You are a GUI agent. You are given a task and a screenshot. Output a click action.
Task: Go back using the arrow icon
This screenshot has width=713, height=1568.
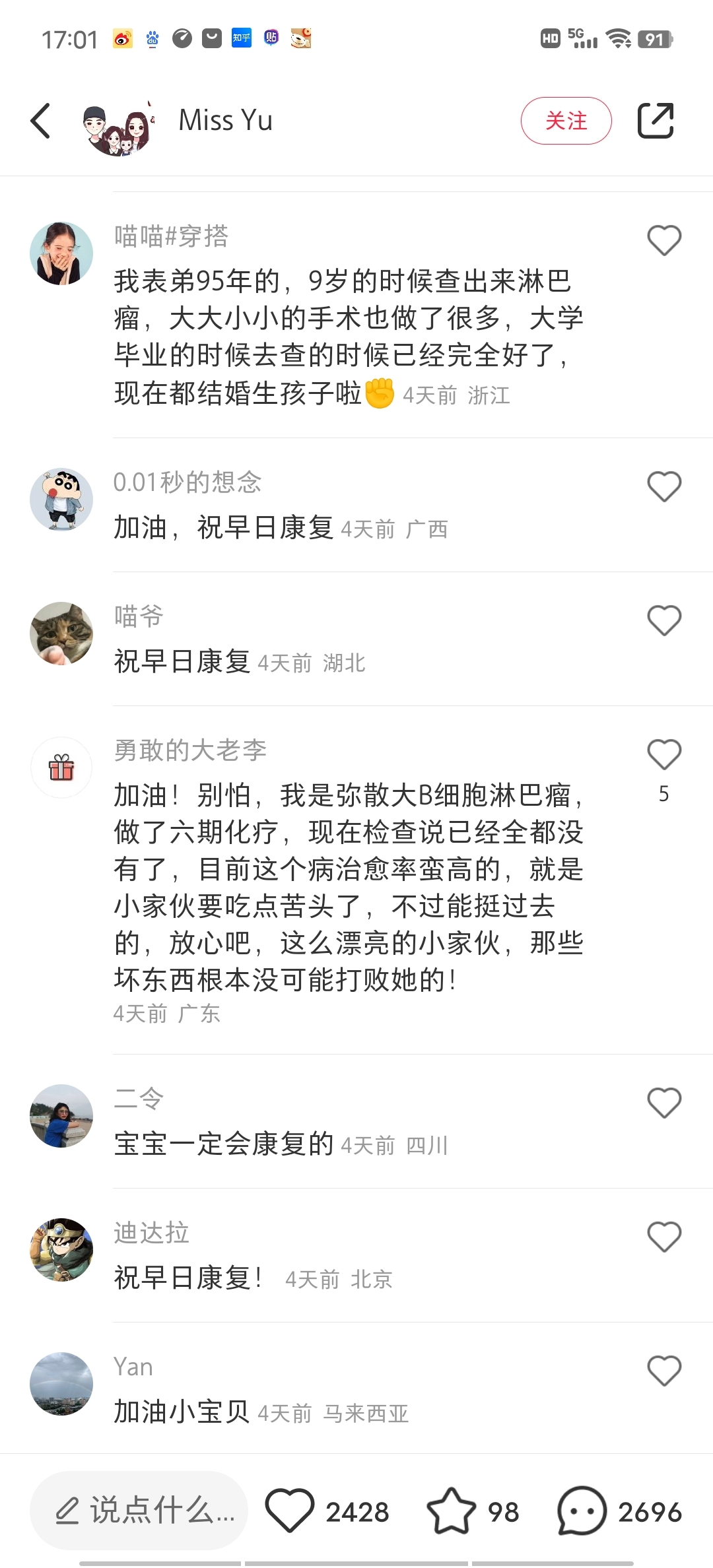pyautogui.click(x=41, y=121)
